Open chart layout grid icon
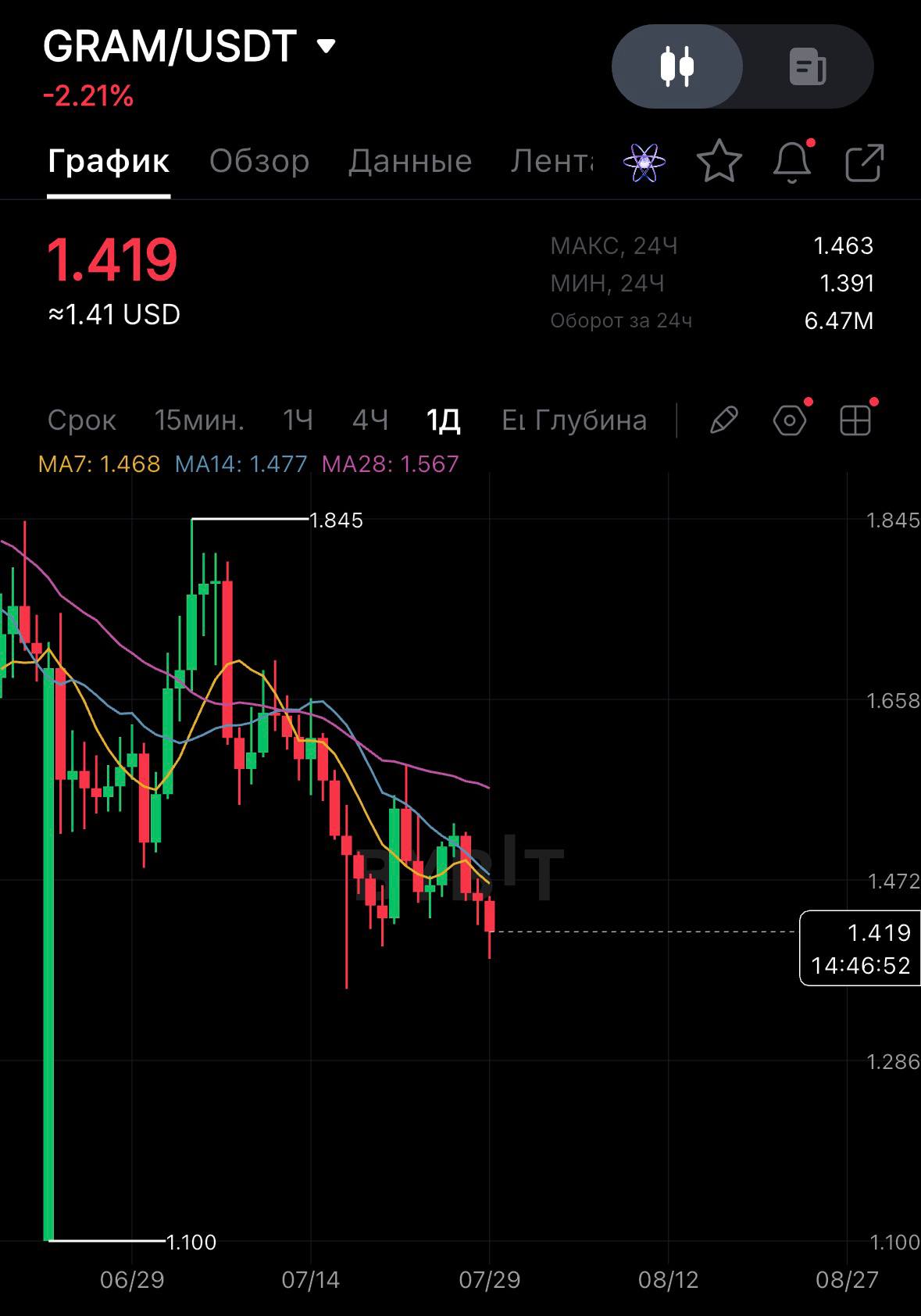 pos(855,420)
